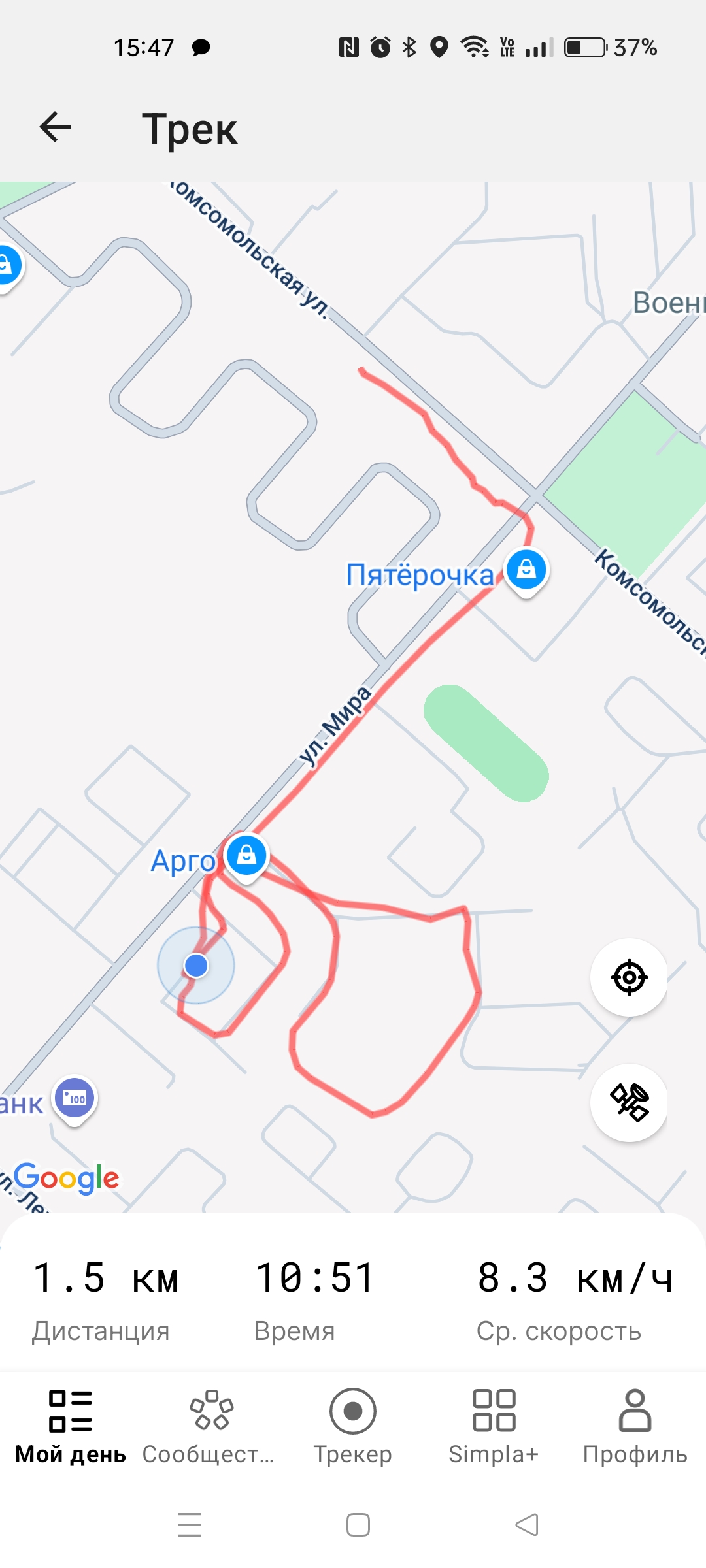Go back using the arrow beside Трек
Screen dimensions: 706x1568
pyautogui.click(x=55, y=127)
